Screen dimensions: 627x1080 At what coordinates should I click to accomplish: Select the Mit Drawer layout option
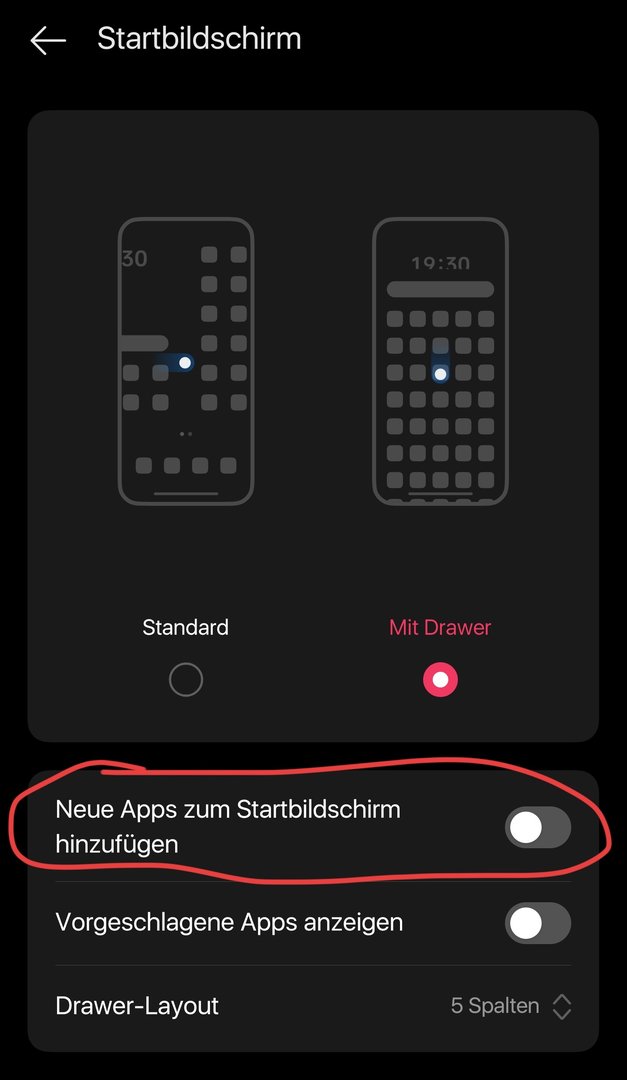point(440,680)
